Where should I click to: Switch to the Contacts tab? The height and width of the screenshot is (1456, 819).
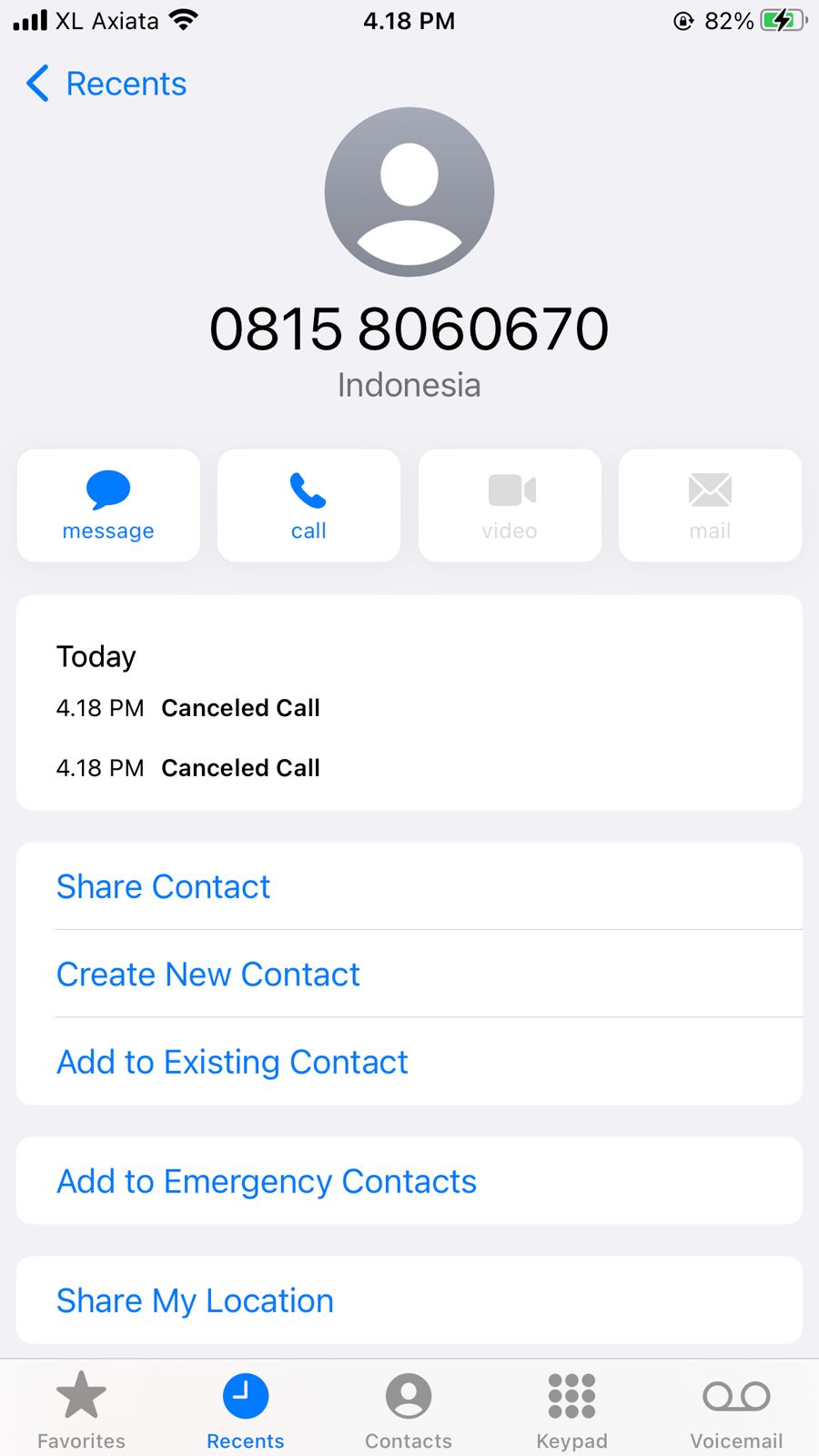[x=409, y=1409]
